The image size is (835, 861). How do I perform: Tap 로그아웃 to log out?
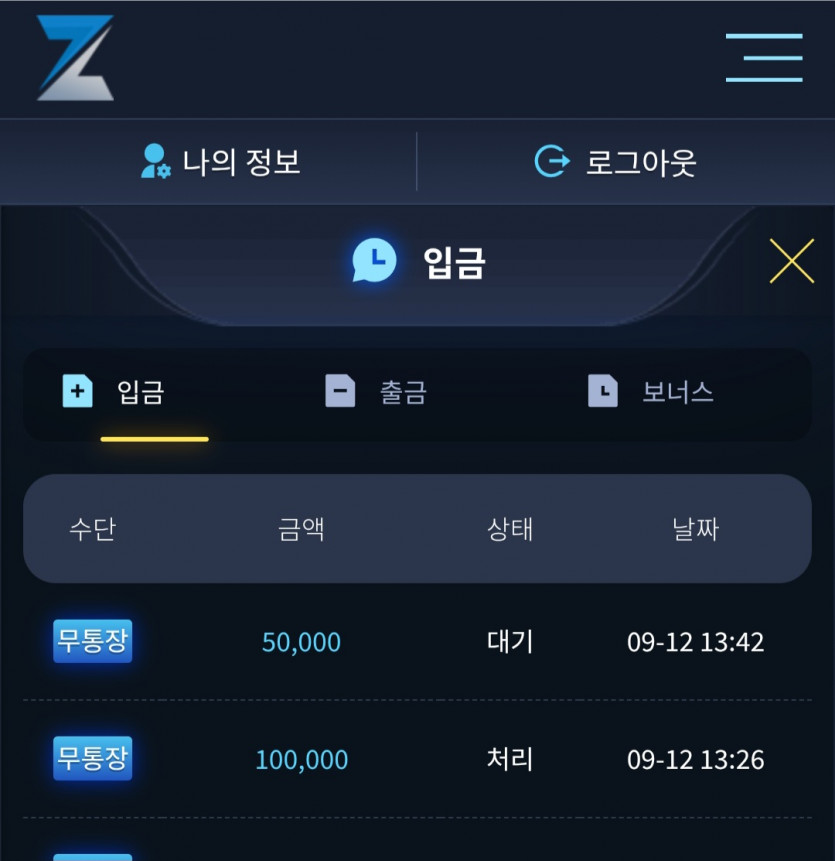pos(615,161)
